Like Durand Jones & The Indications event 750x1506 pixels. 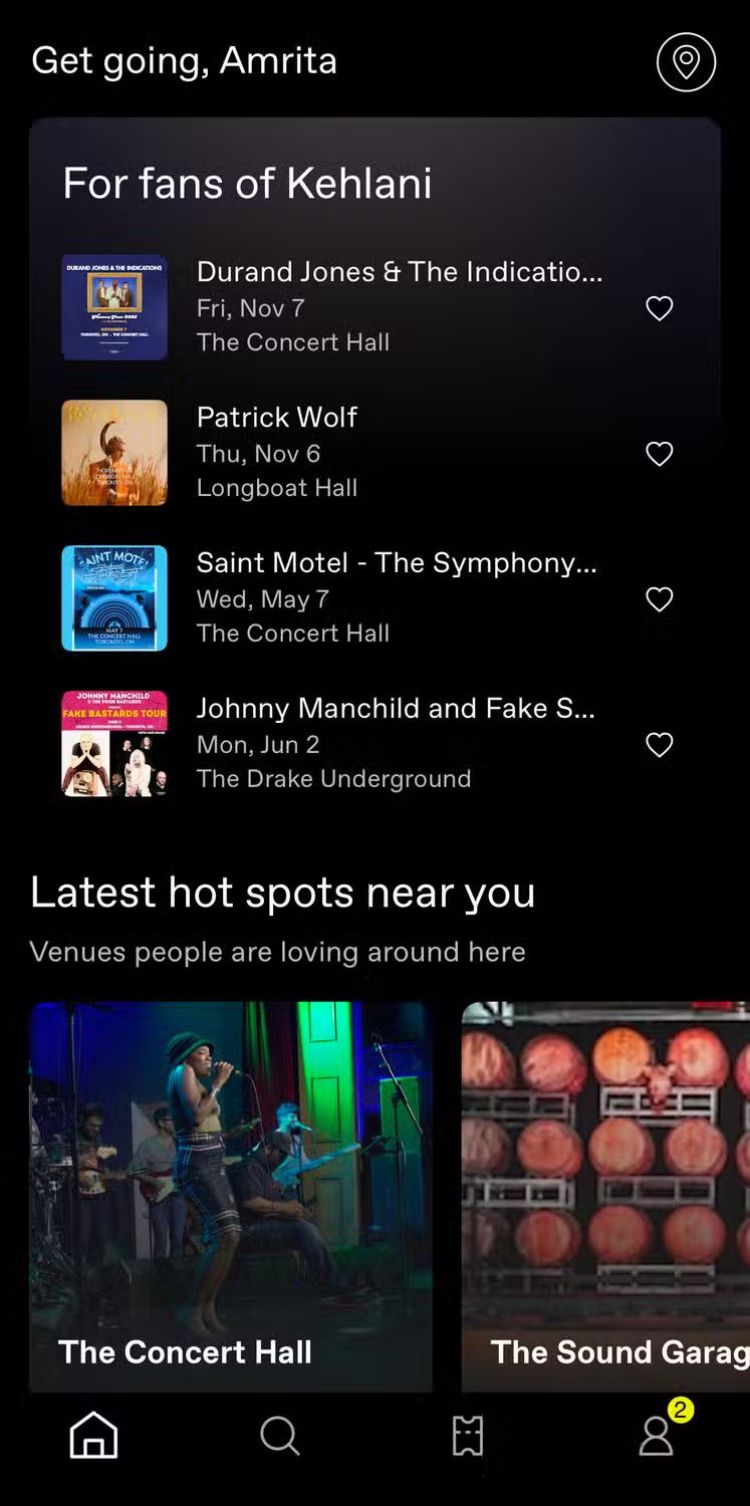point(659,308)
